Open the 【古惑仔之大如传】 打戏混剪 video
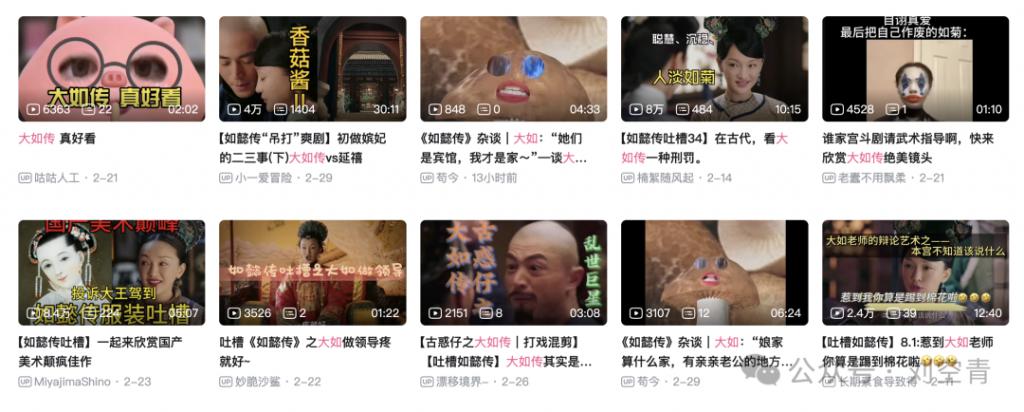1024x412 pixels. click(513, 272)
